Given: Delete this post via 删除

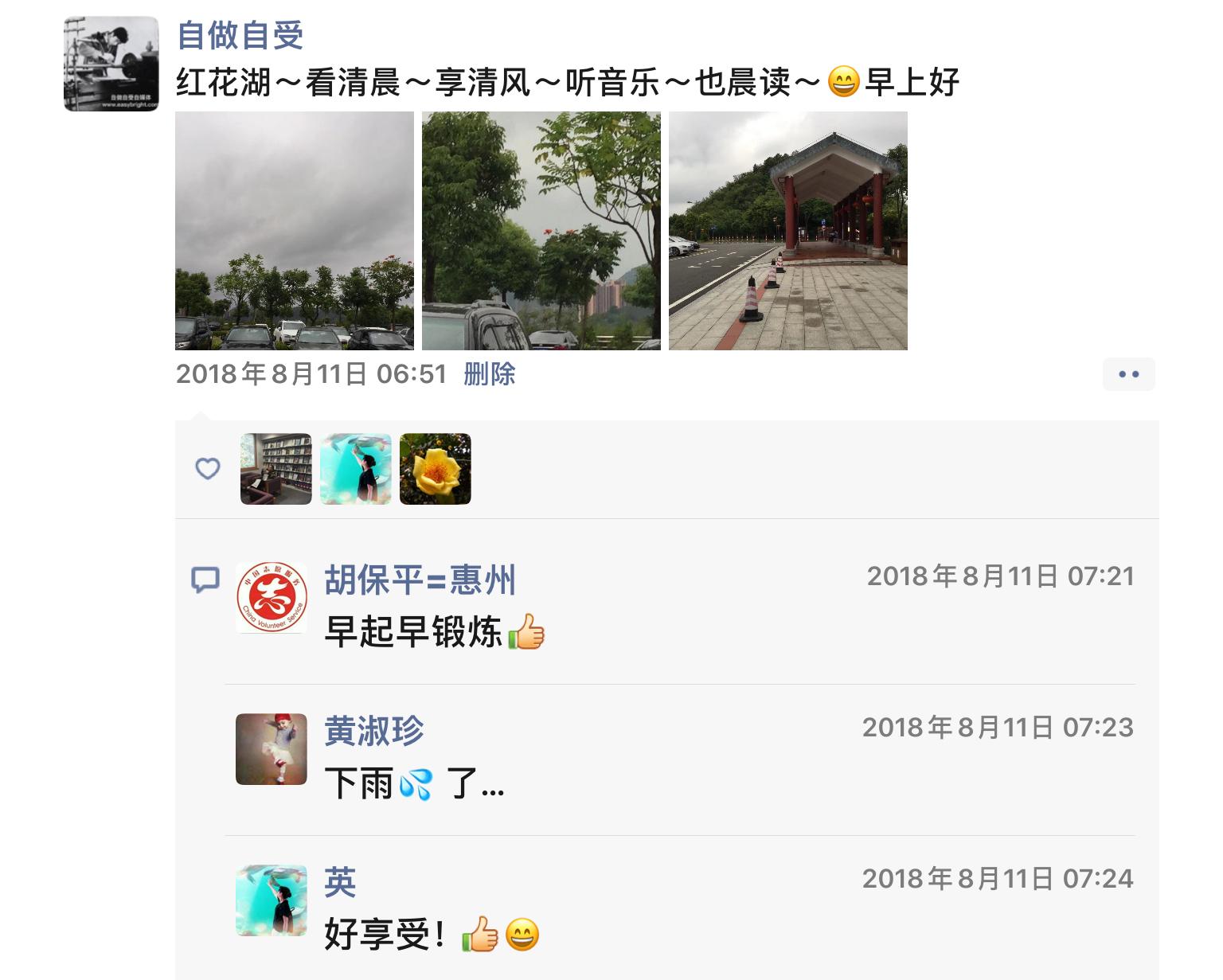Looking at the screenshot, I should click(x=489, y=374).
